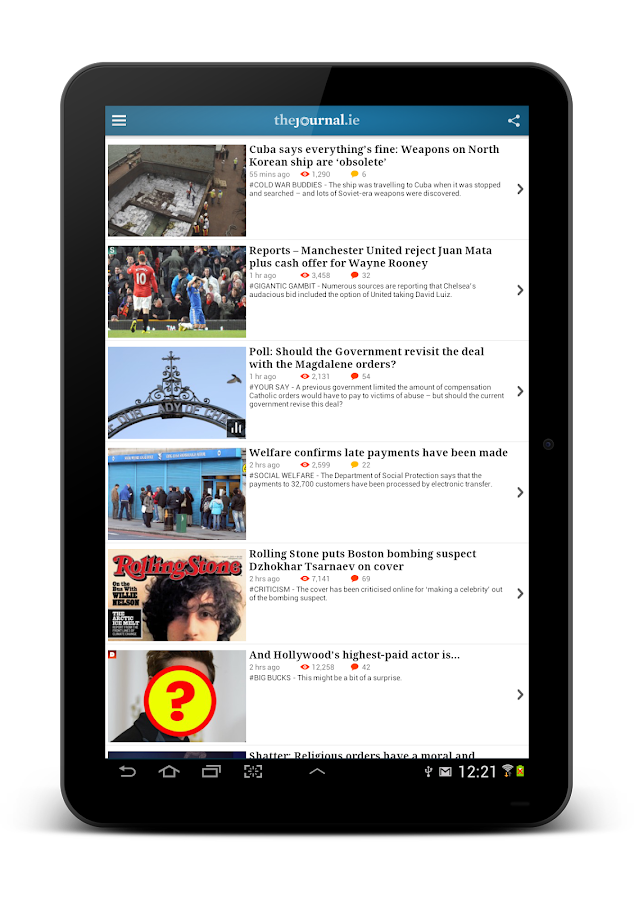The height and width of the screenshot is (900, 634).
Task: Tap the system back button
Action: pos(127,771)
